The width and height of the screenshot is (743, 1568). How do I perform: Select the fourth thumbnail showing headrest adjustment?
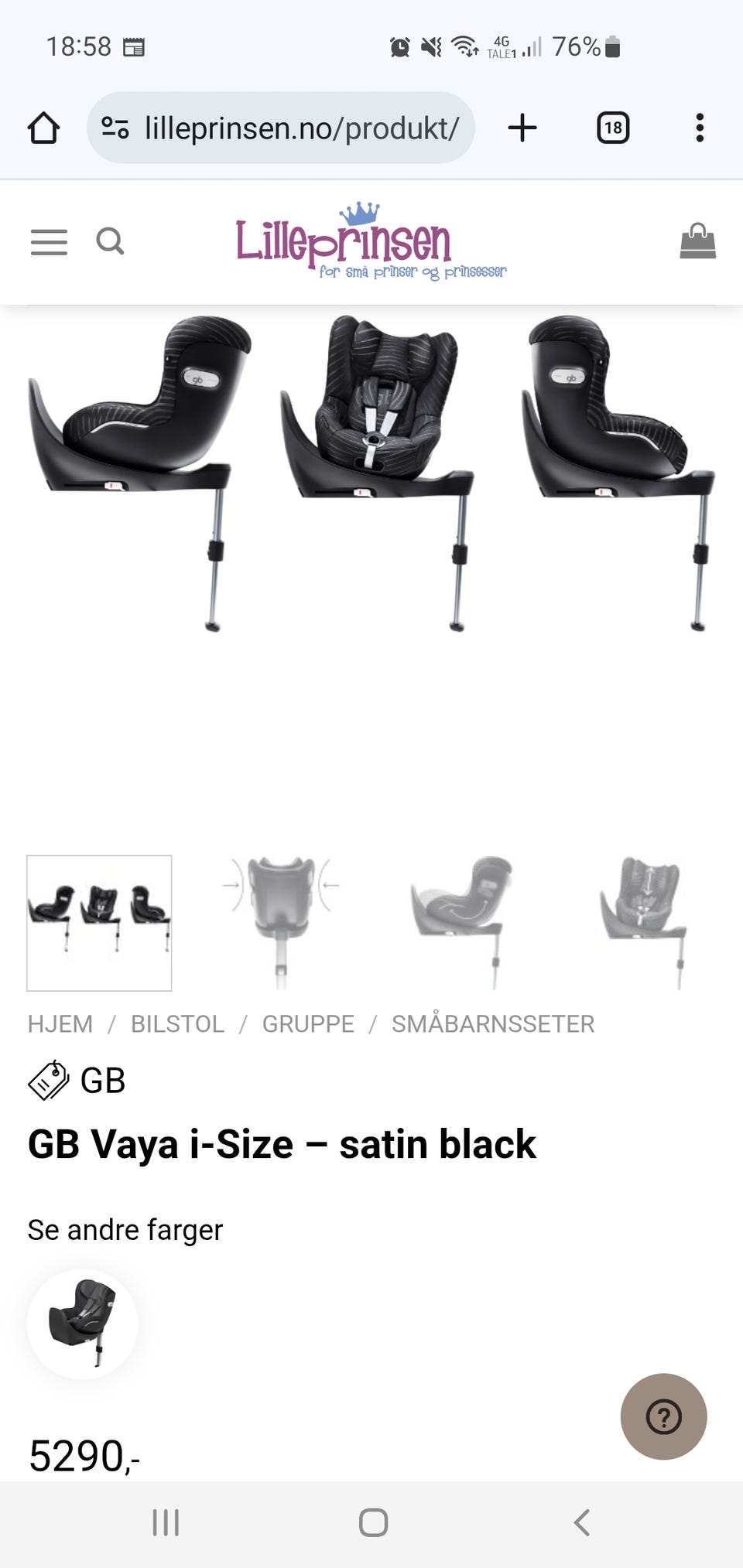click(x=644, y=923)
